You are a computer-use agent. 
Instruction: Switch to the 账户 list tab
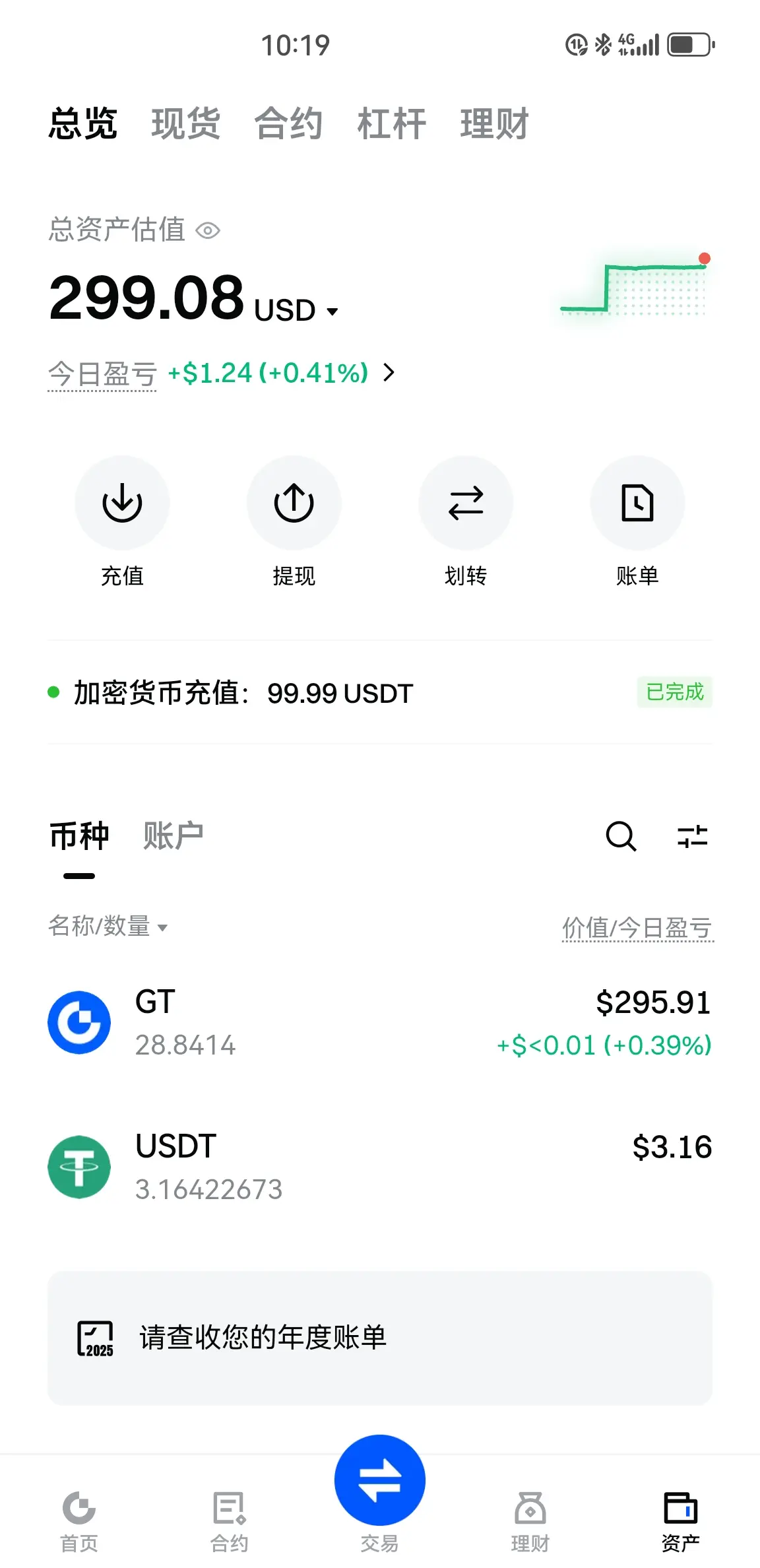tap(173, 836)
